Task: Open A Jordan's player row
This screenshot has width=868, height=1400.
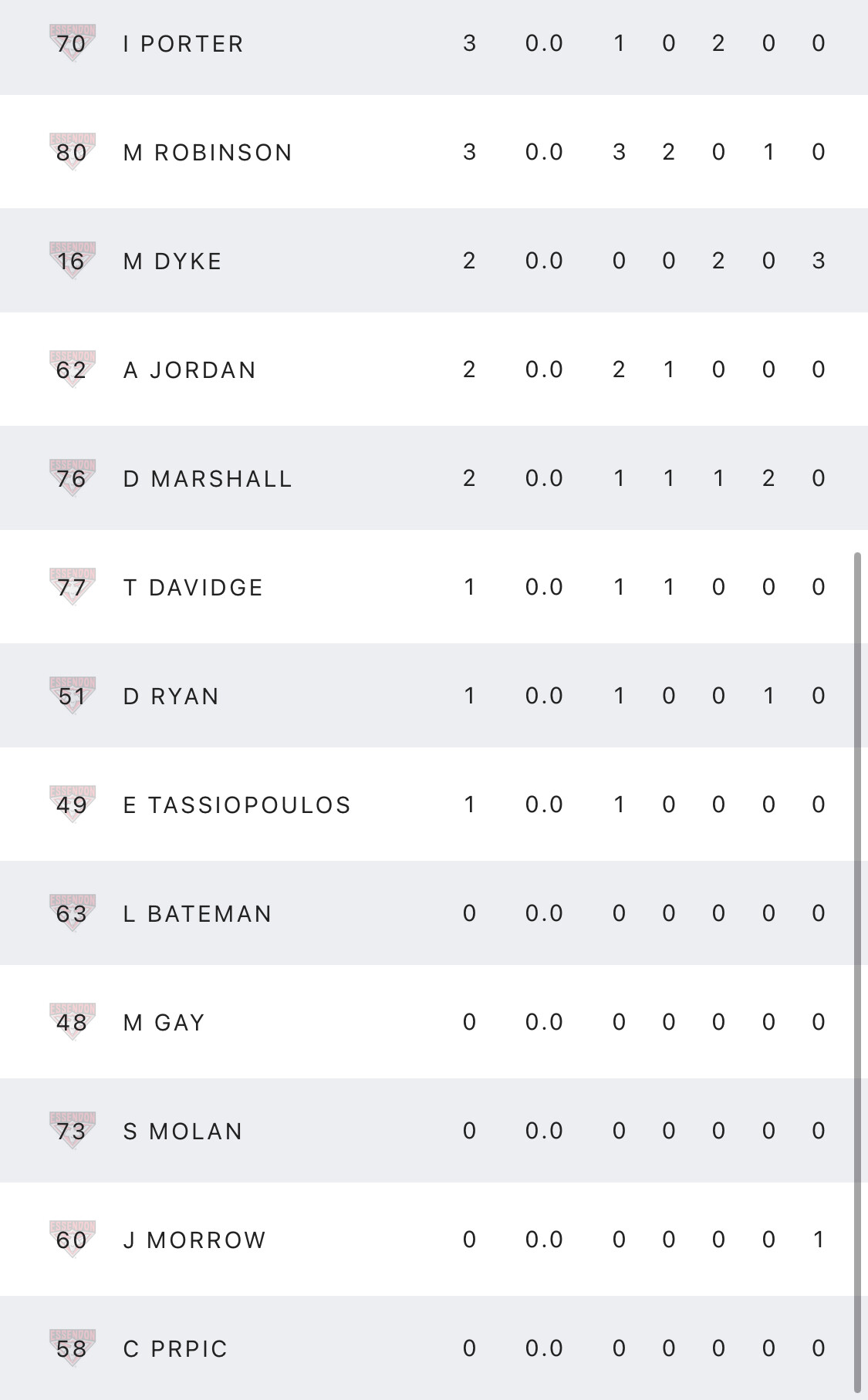Action: (190, 370)
